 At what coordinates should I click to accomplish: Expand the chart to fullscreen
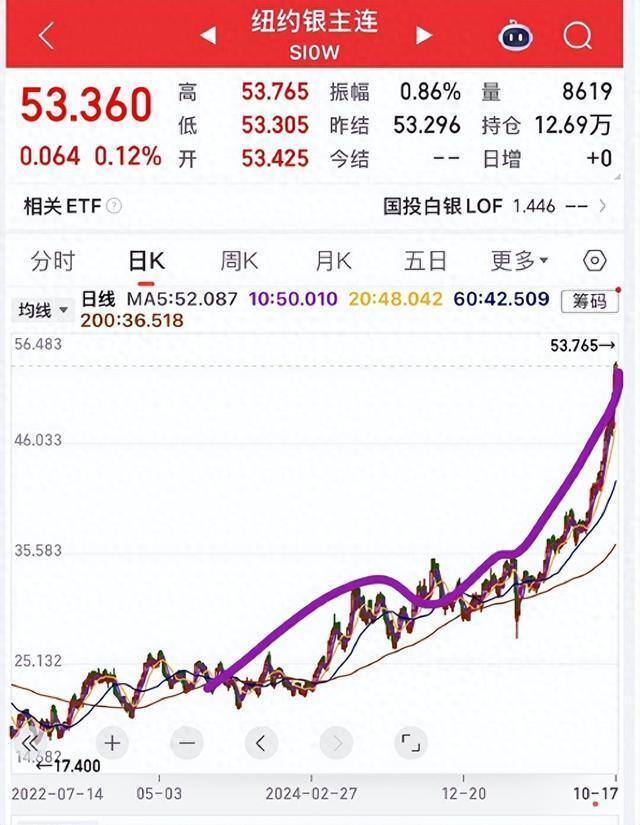pos(410,743)
